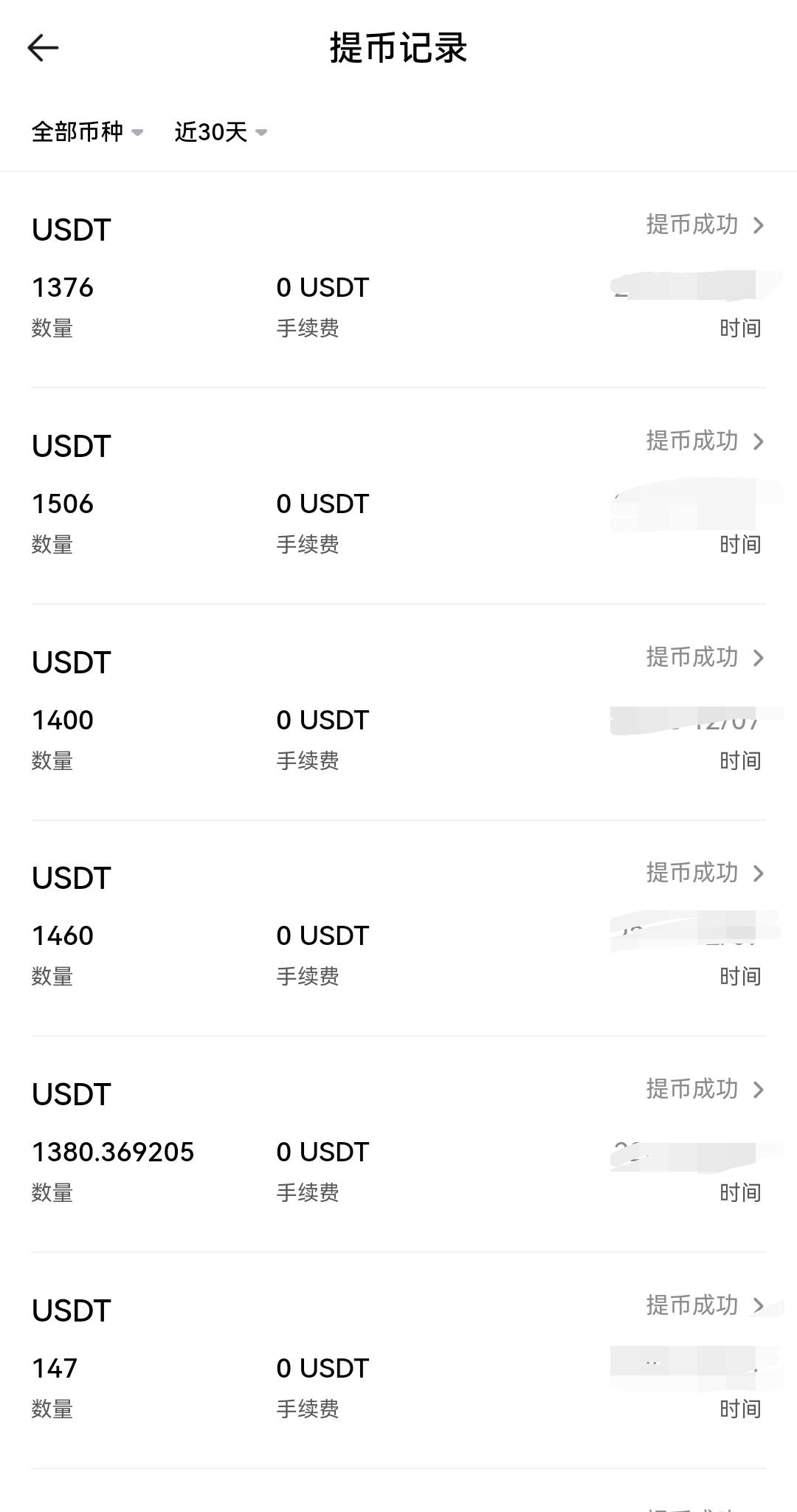Go back from the 提币记录 page
This screenshot has height=1512, width=797.
click(43, 48)
